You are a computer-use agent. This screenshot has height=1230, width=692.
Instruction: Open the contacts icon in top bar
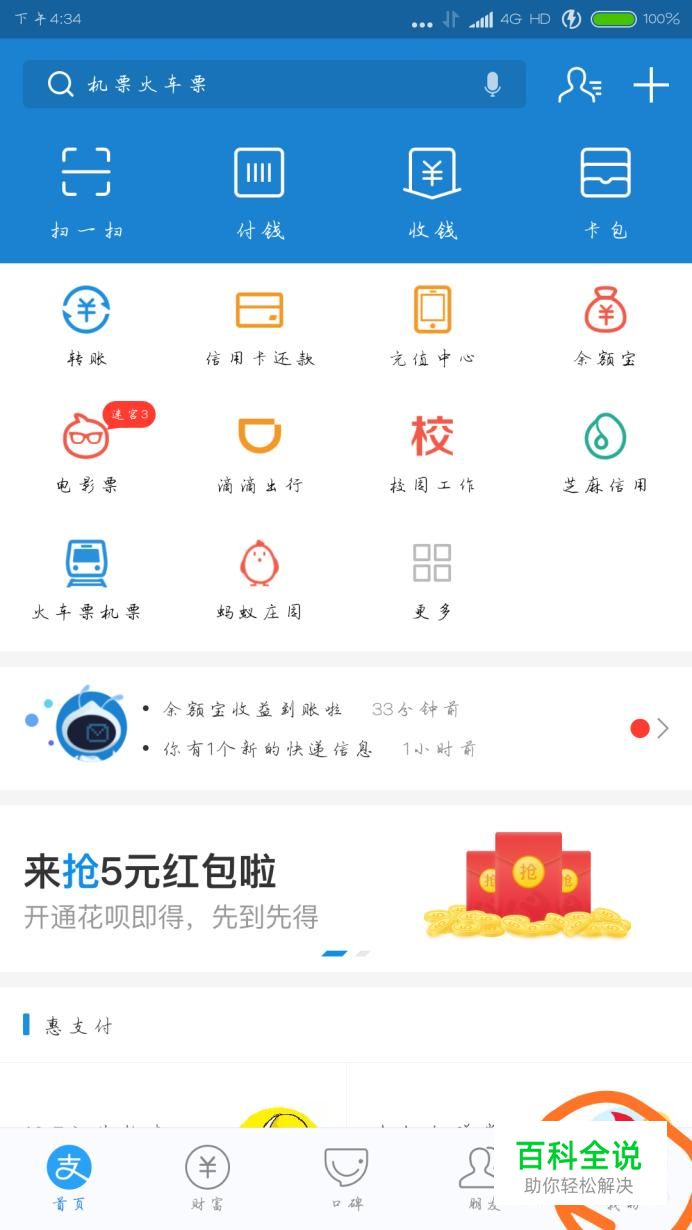pos(579,85)
